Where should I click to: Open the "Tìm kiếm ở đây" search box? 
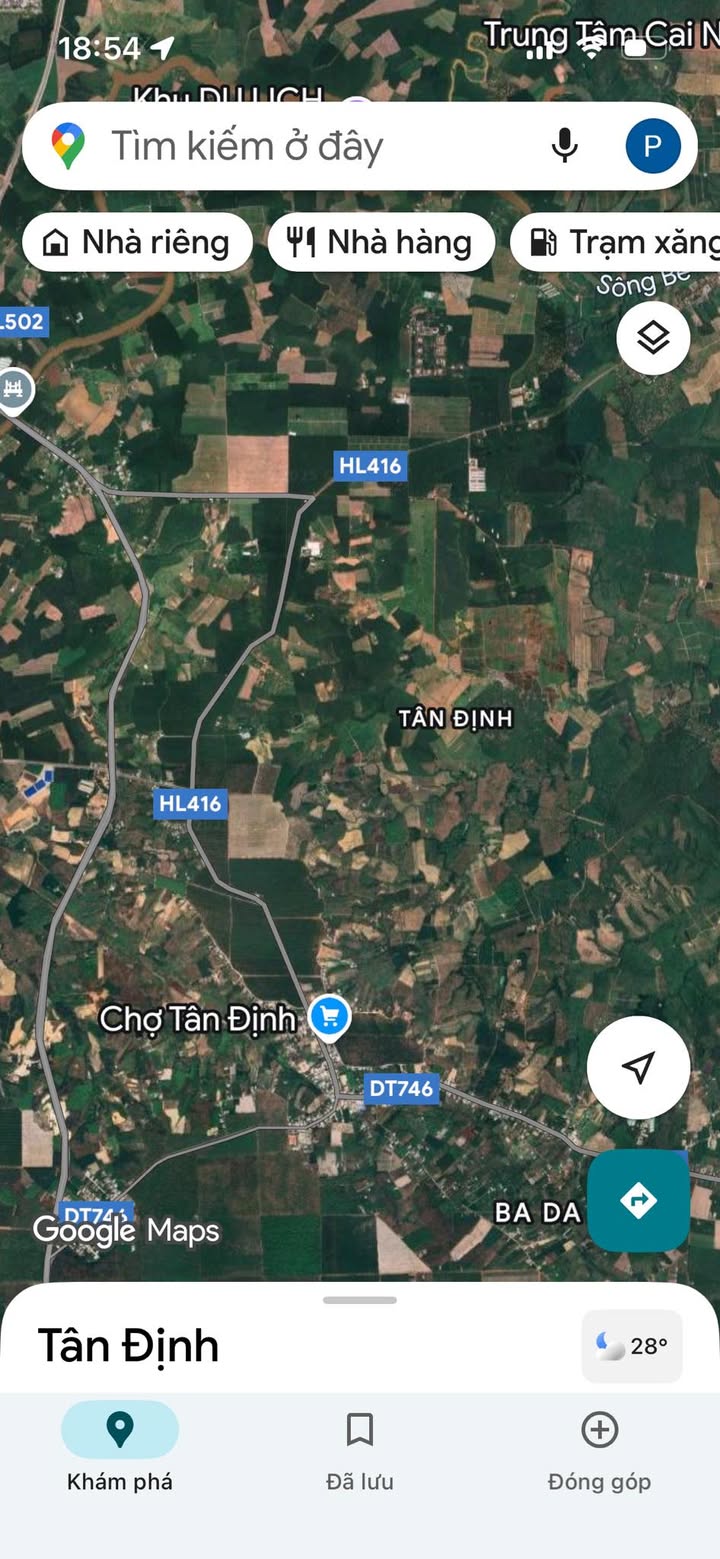tap(300, 147)
